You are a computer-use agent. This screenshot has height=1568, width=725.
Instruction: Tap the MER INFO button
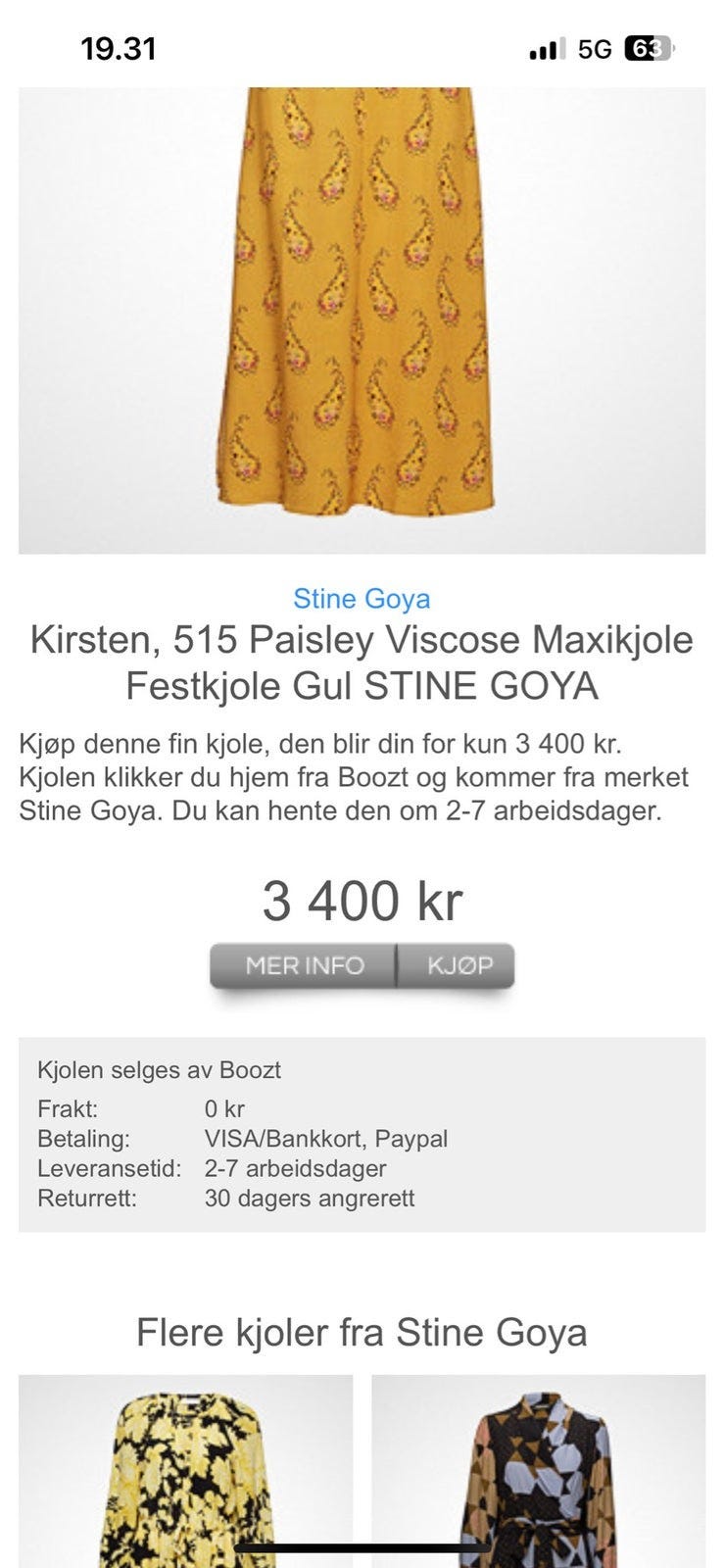coord(304,965)
